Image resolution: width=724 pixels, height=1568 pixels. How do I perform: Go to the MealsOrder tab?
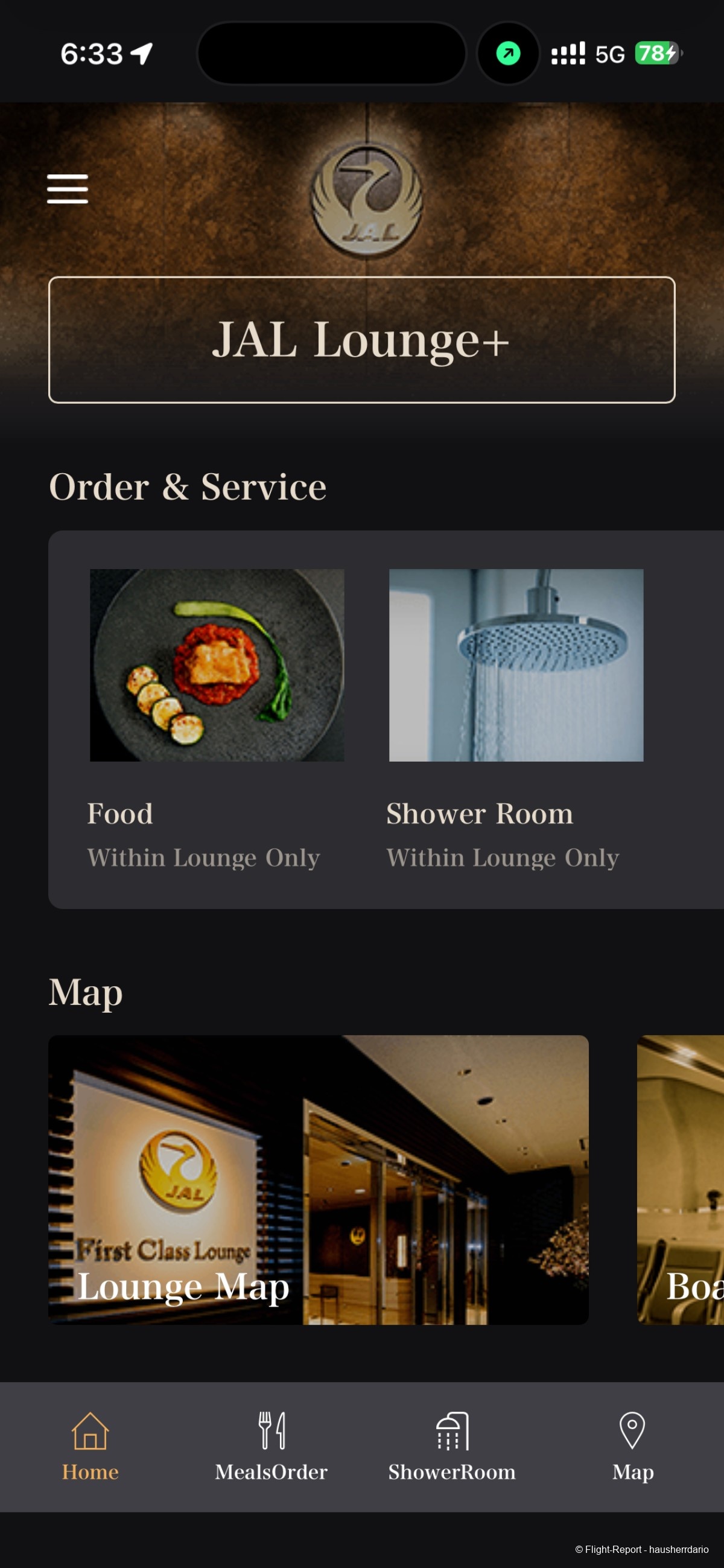pyautogui.click(x=271, y=1447)
